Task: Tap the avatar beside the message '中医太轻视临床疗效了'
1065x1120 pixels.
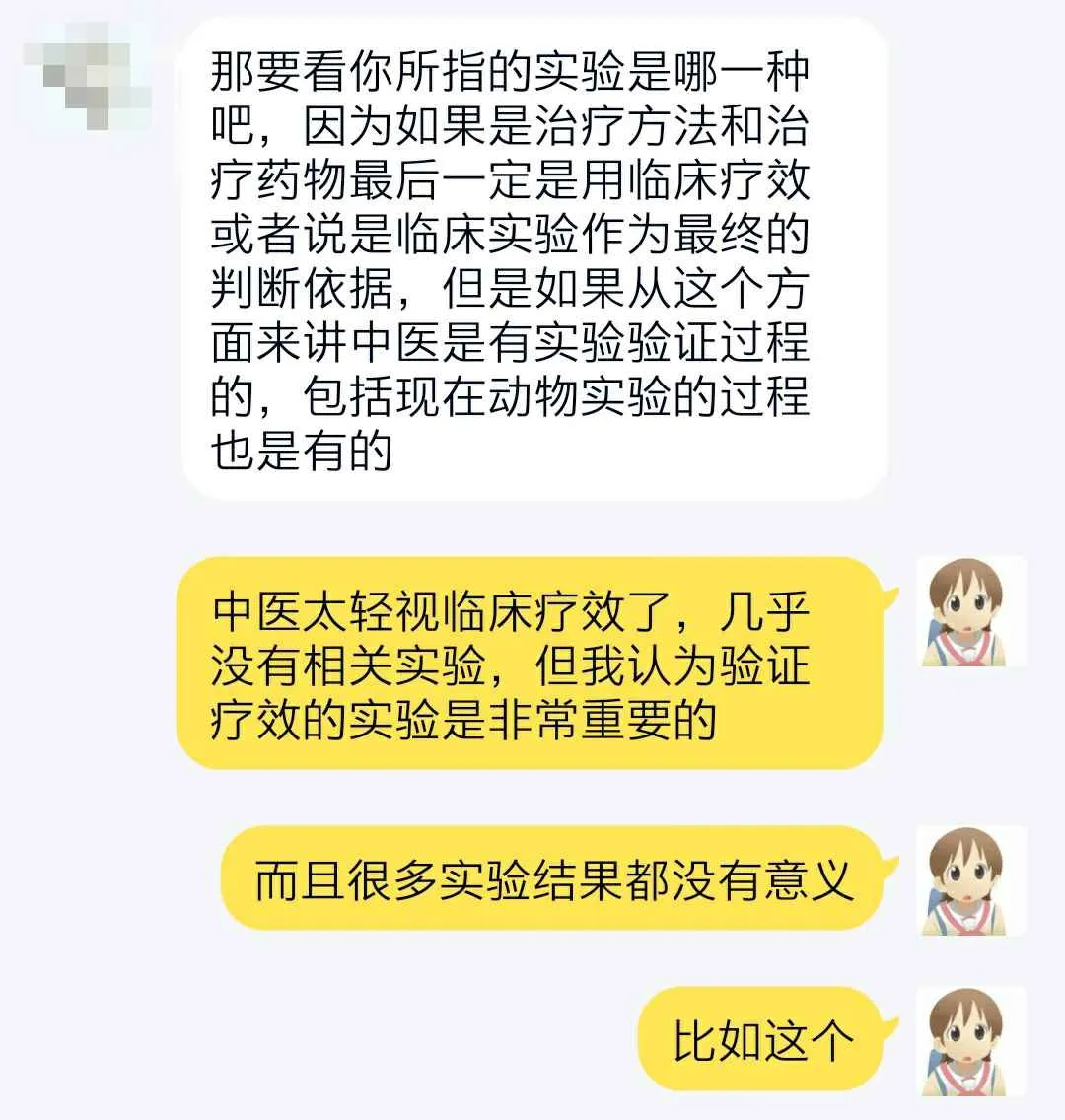Action: [x=971, y=611]
